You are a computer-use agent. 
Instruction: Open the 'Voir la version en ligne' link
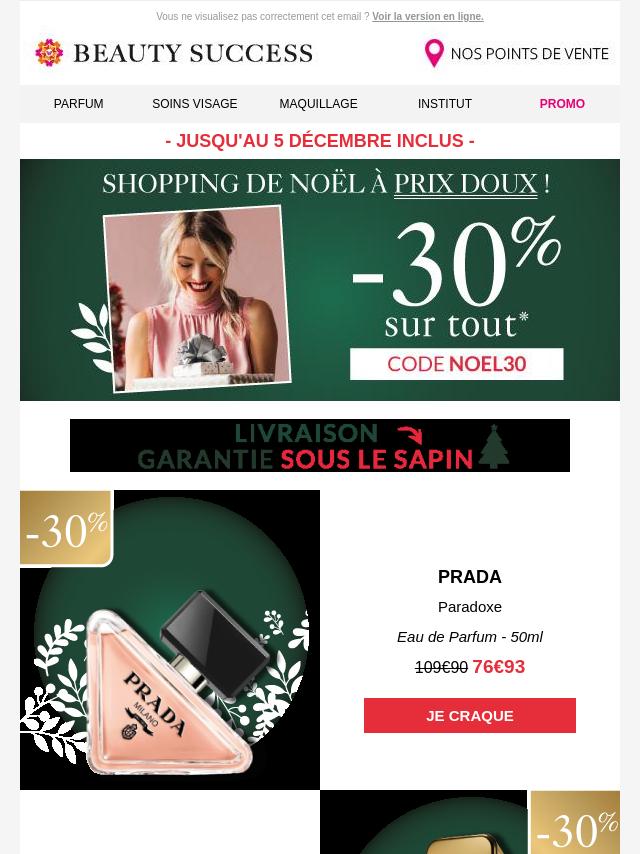click(x=427, y=17)
